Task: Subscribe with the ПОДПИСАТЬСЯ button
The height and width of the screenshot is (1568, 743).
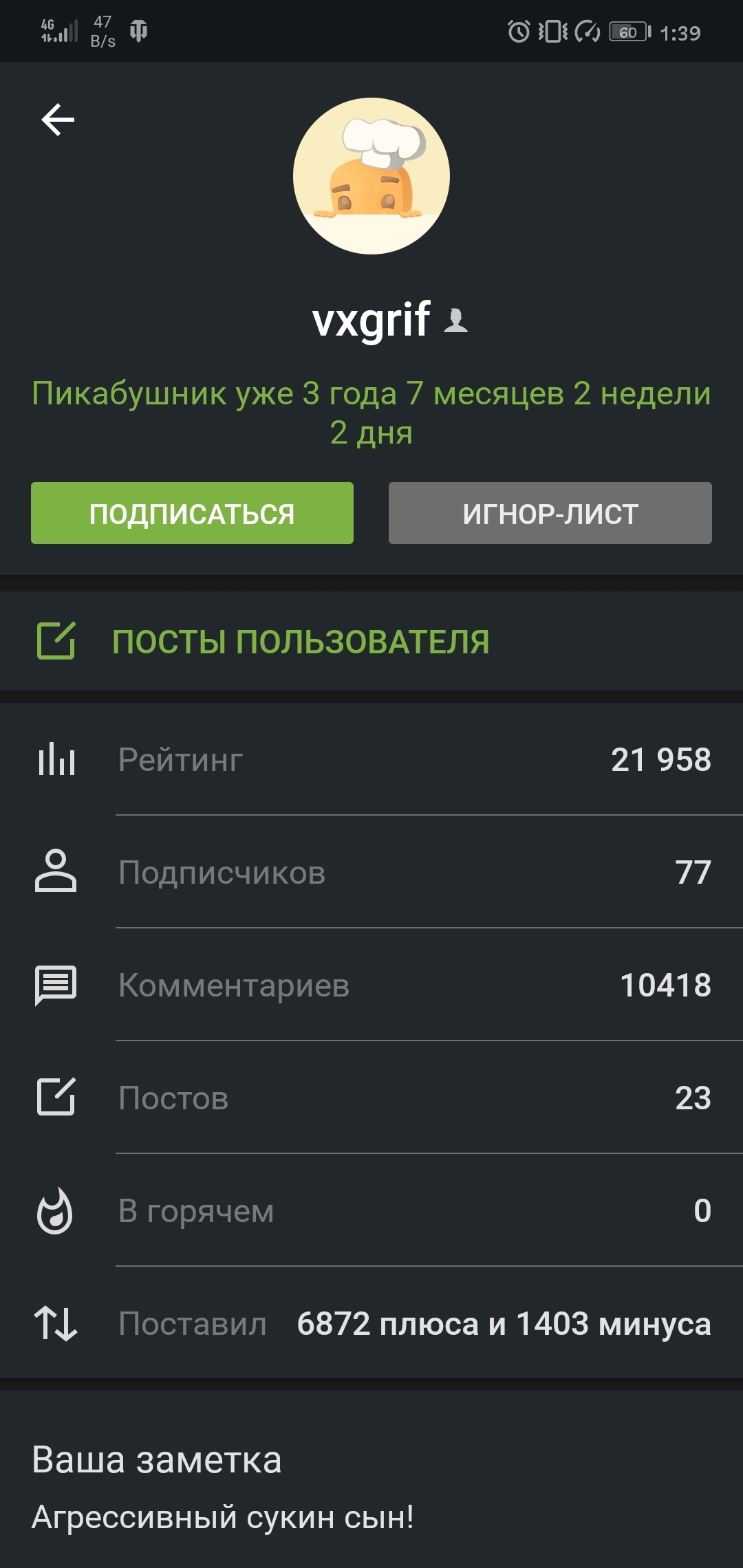Action: pos(192,513)
